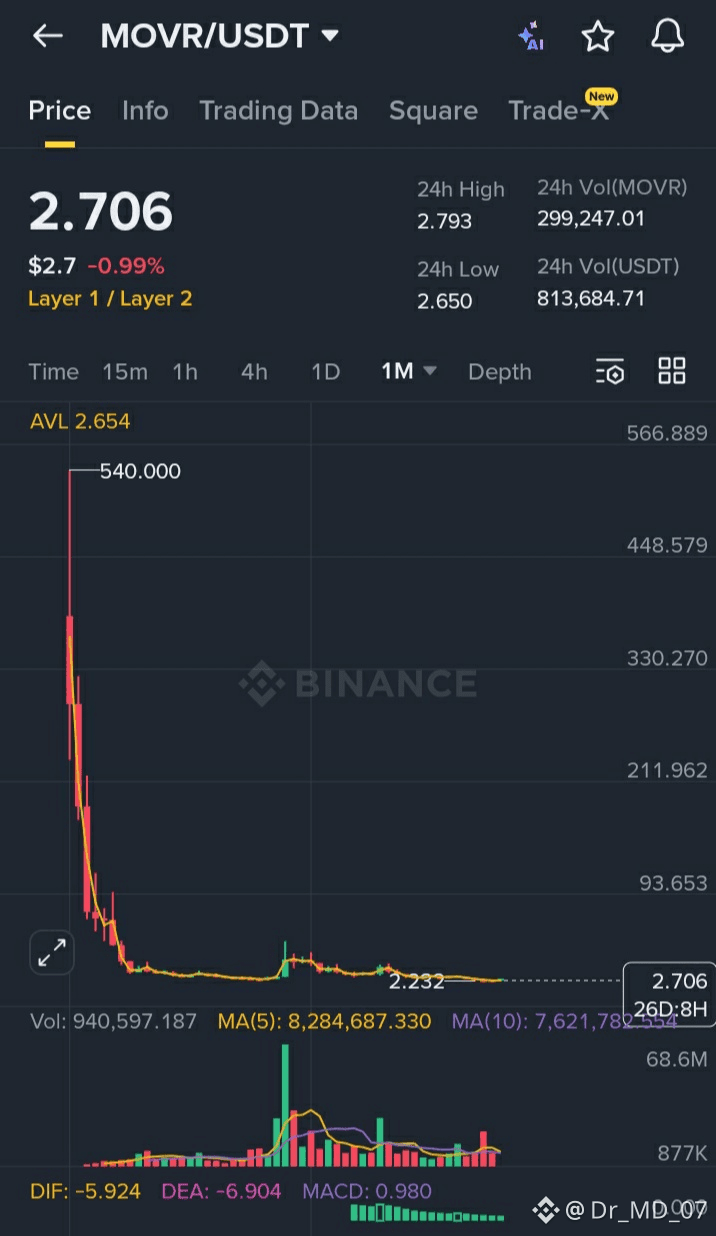Expand the 1M interval dropdown
The width and height of the screenshot is (716, 1236).
pyautogui.click(x=408, y=372)
